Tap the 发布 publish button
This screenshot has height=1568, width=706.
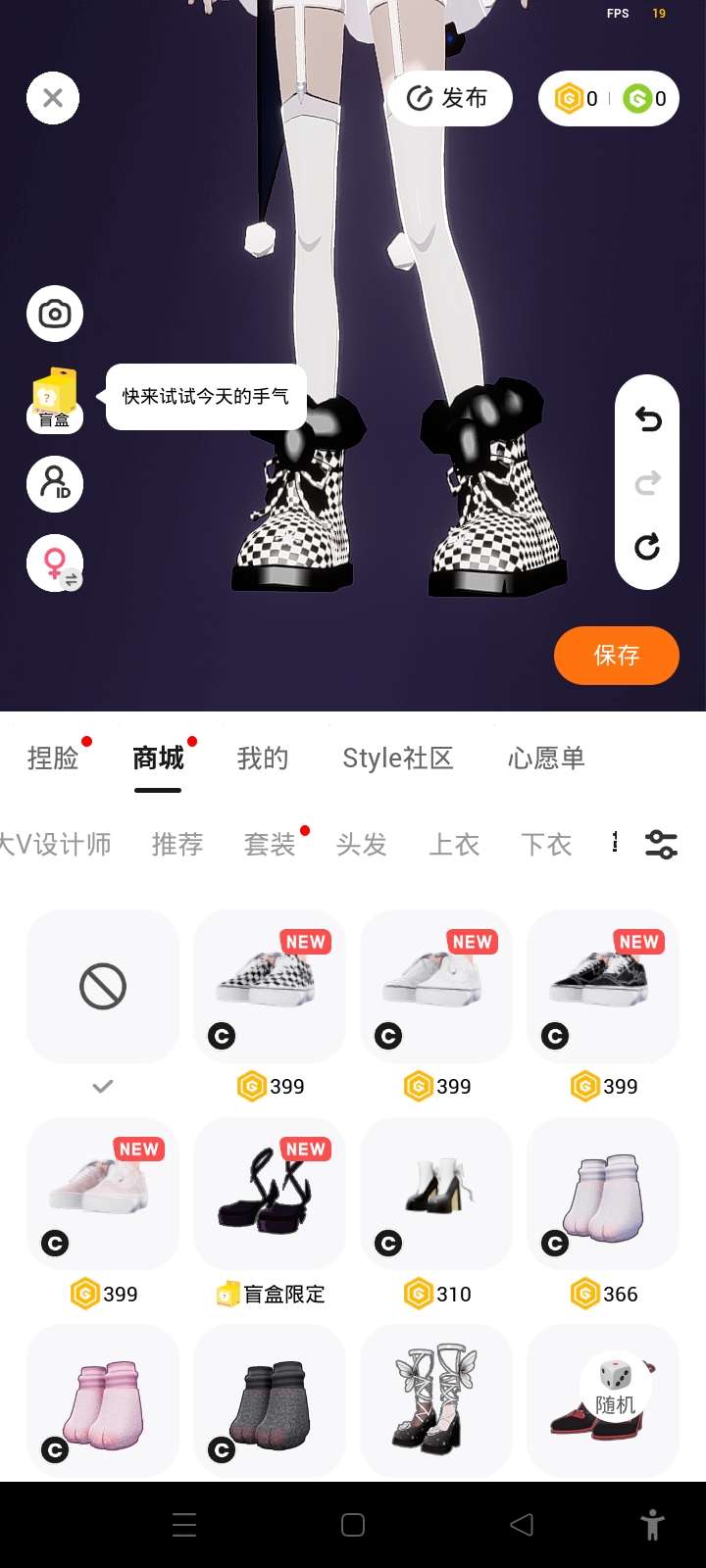pyautogui.click(x=450, y=98)
